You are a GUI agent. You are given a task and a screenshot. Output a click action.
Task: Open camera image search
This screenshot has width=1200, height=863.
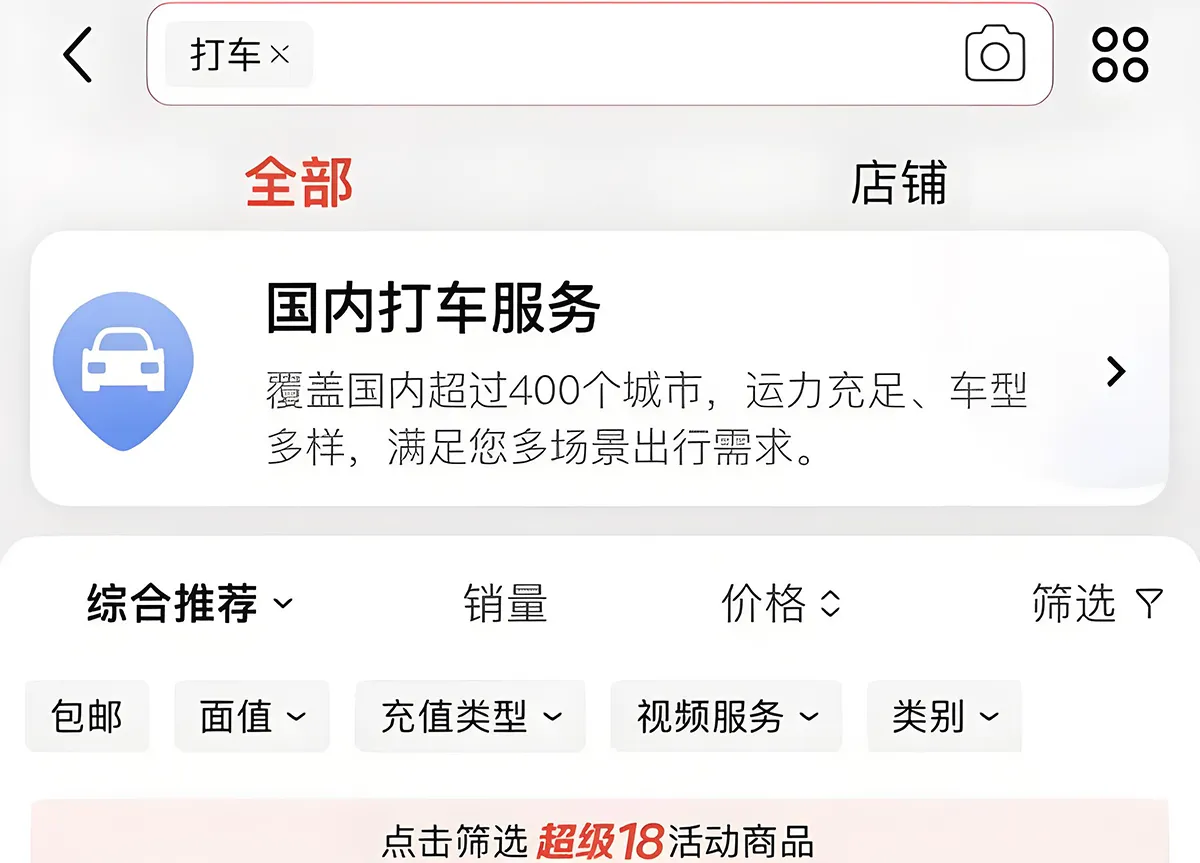click(995, 54)
